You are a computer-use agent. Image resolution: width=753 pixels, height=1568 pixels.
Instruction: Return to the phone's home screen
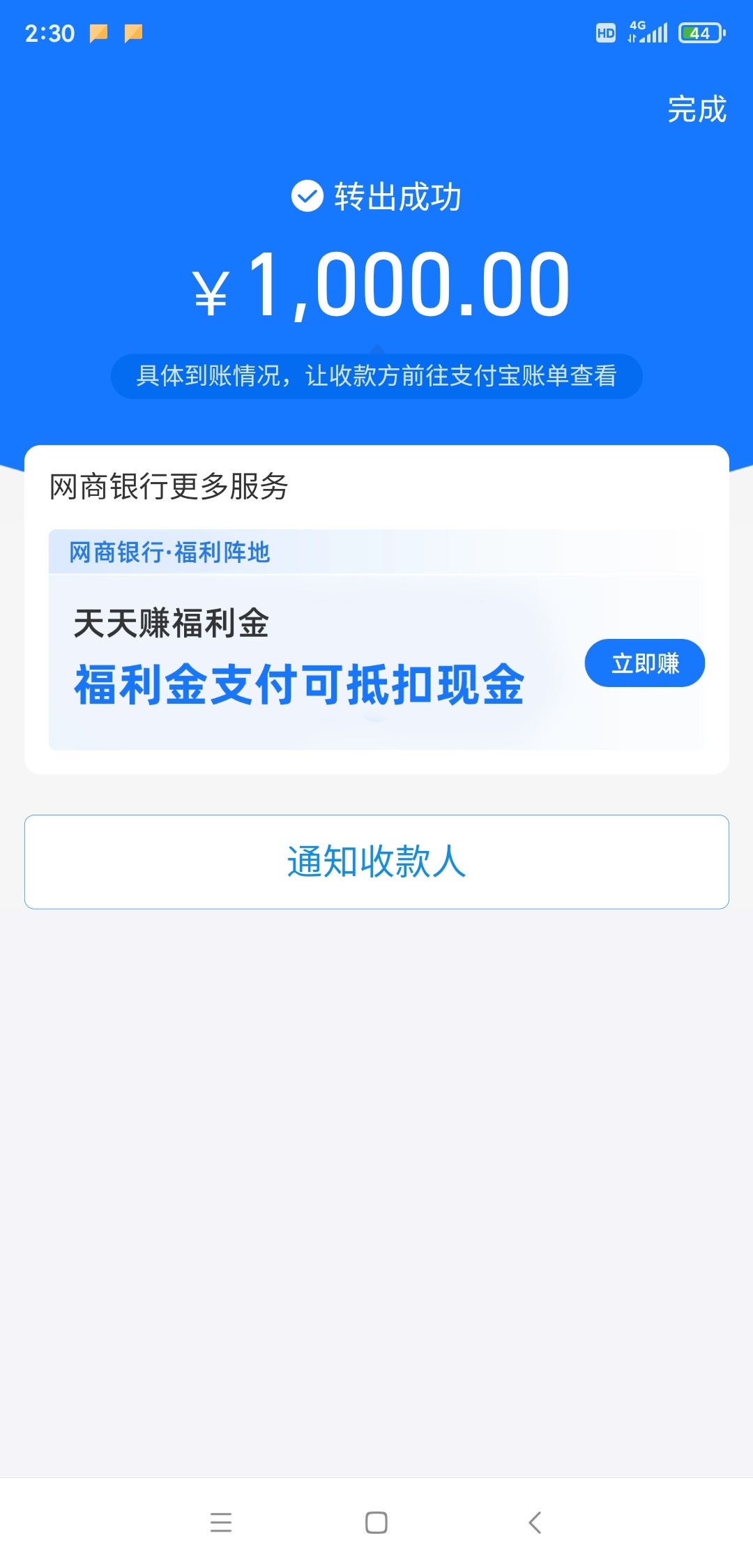coord(376,1522)
